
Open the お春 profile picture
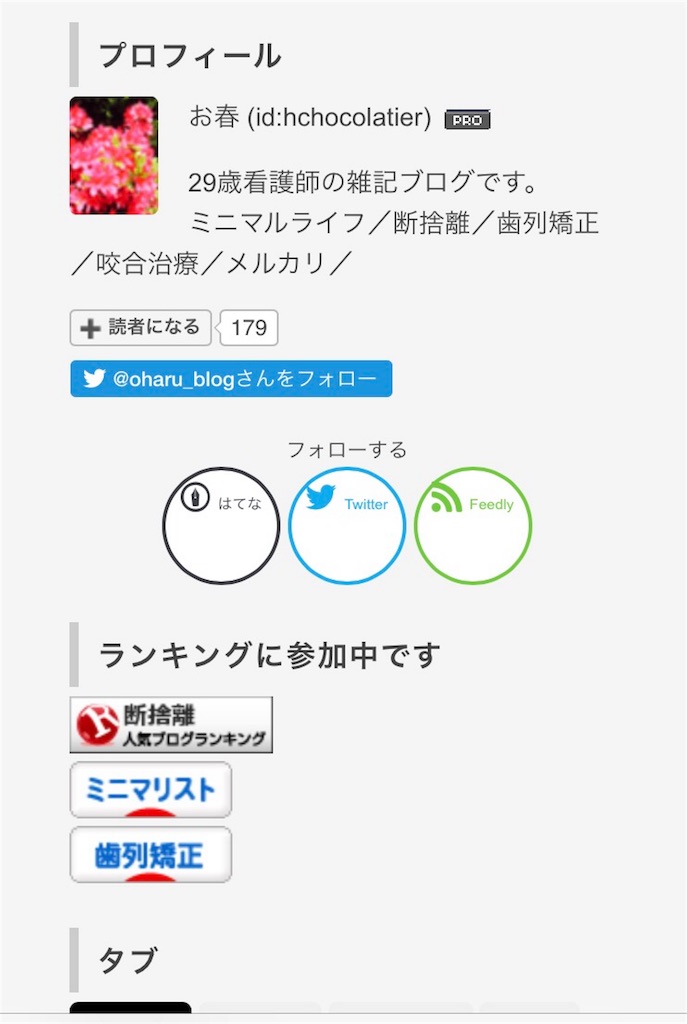coord(114,156)
